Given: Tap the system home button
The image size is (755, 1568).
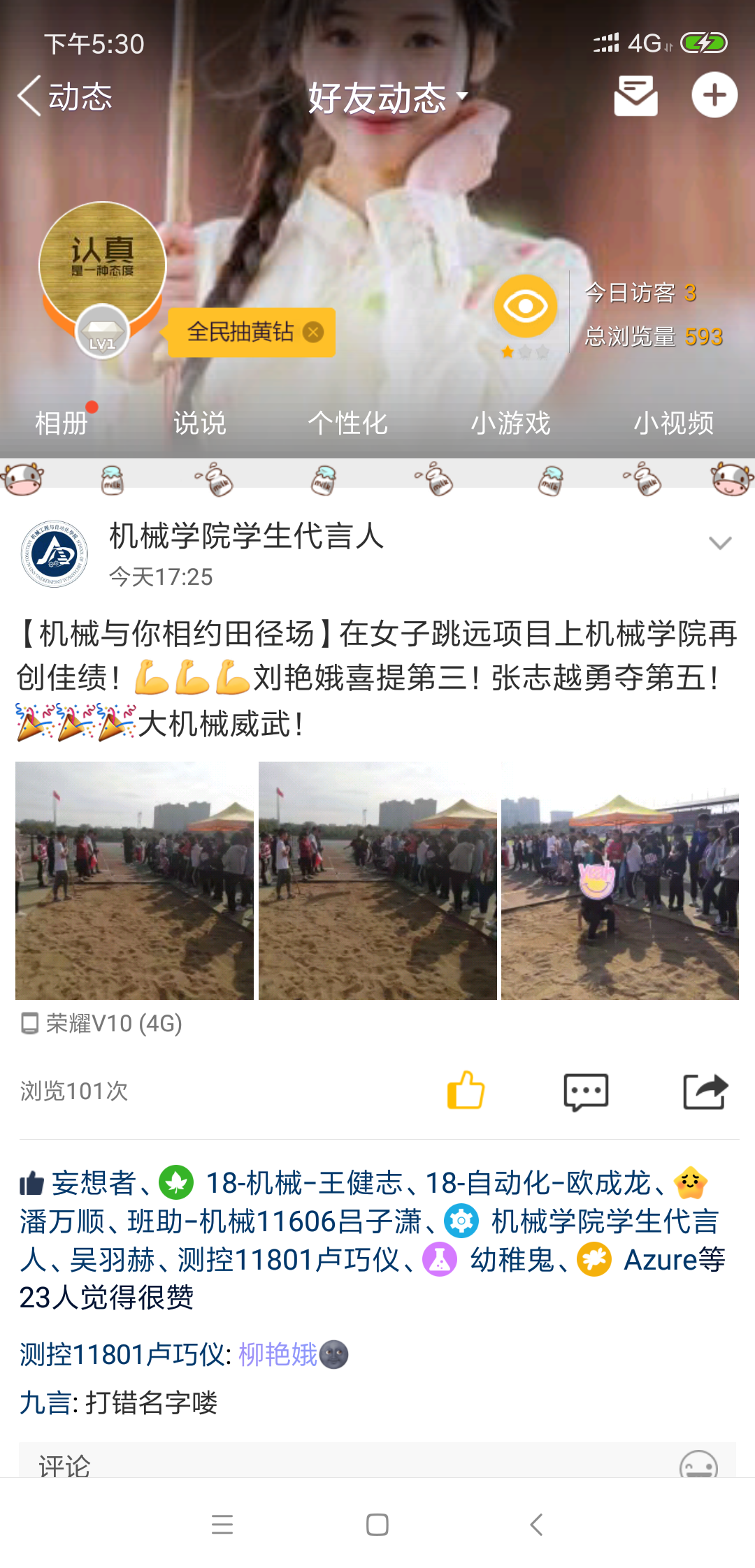Looking at the screenshot, I should (x=377, y=1524).
